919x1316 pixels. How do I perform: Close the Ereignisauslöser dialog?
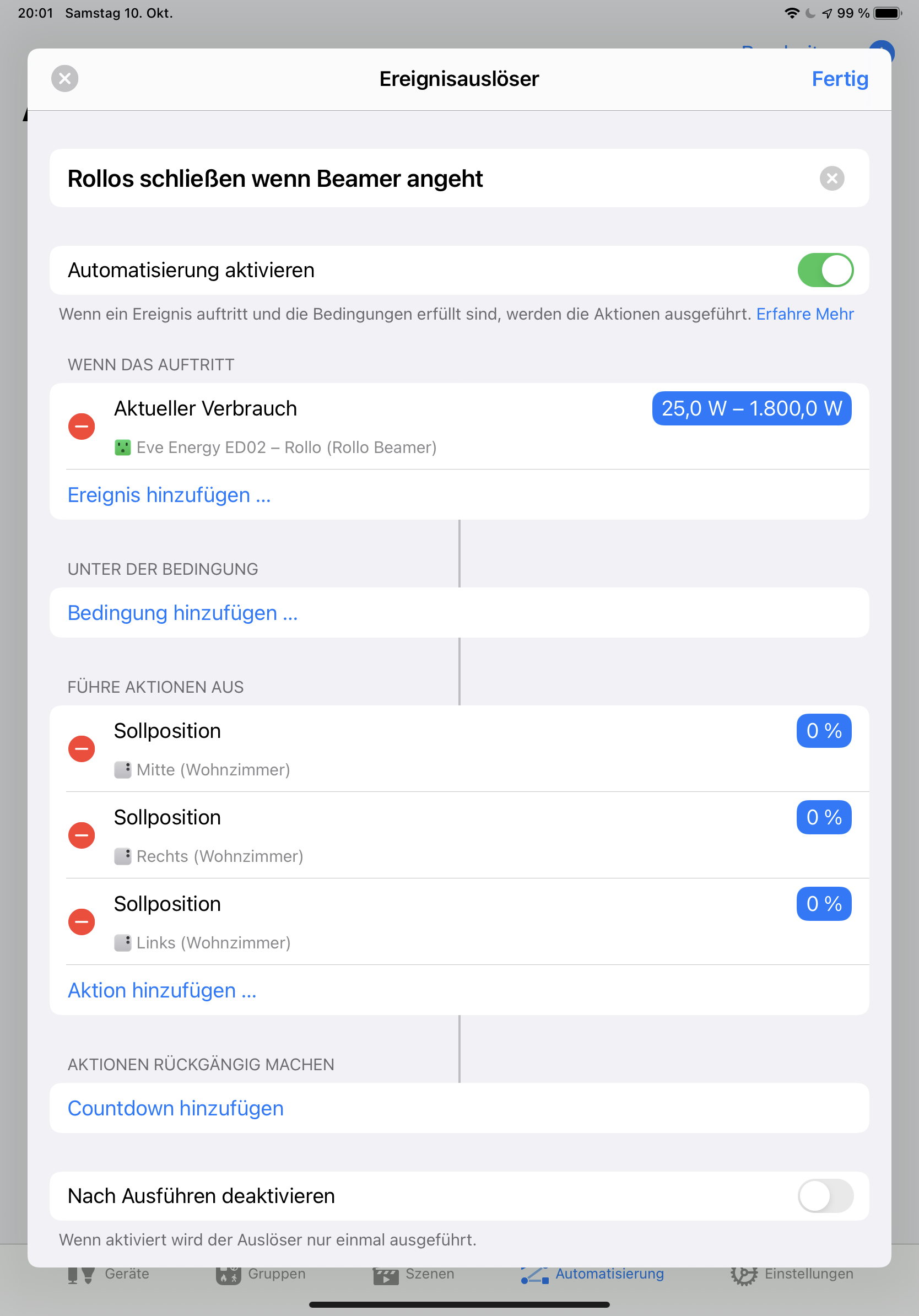pyautogui.click(x=65, y=78)
